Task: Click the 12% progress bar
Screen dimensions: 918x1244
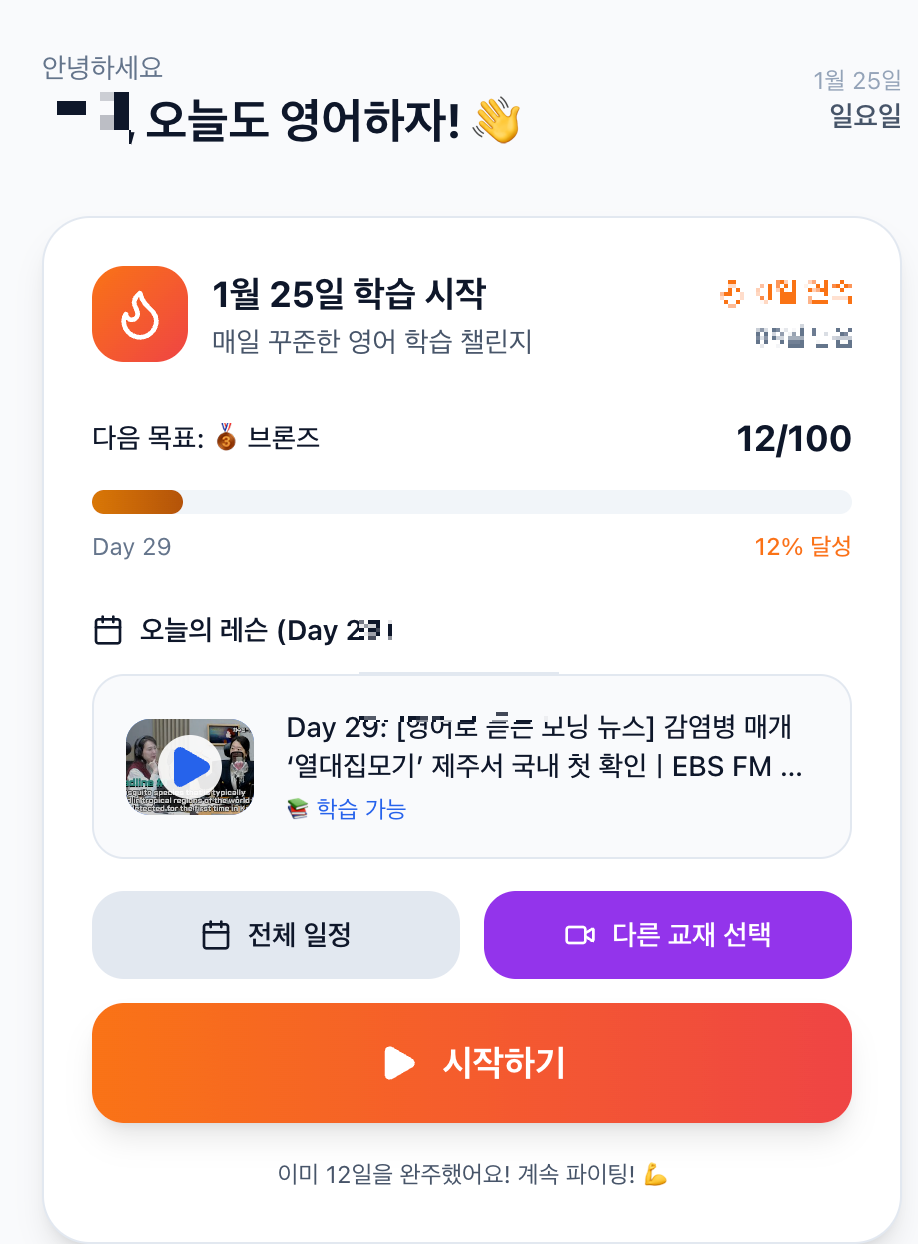Action: 472,501
